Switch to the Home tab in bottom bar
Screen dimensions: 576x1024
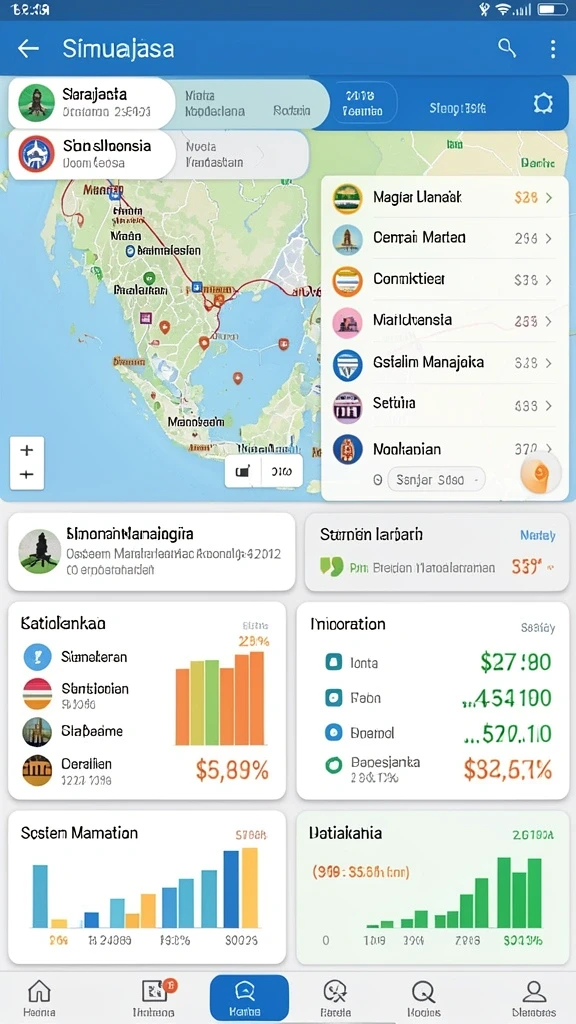pos(39,998)
